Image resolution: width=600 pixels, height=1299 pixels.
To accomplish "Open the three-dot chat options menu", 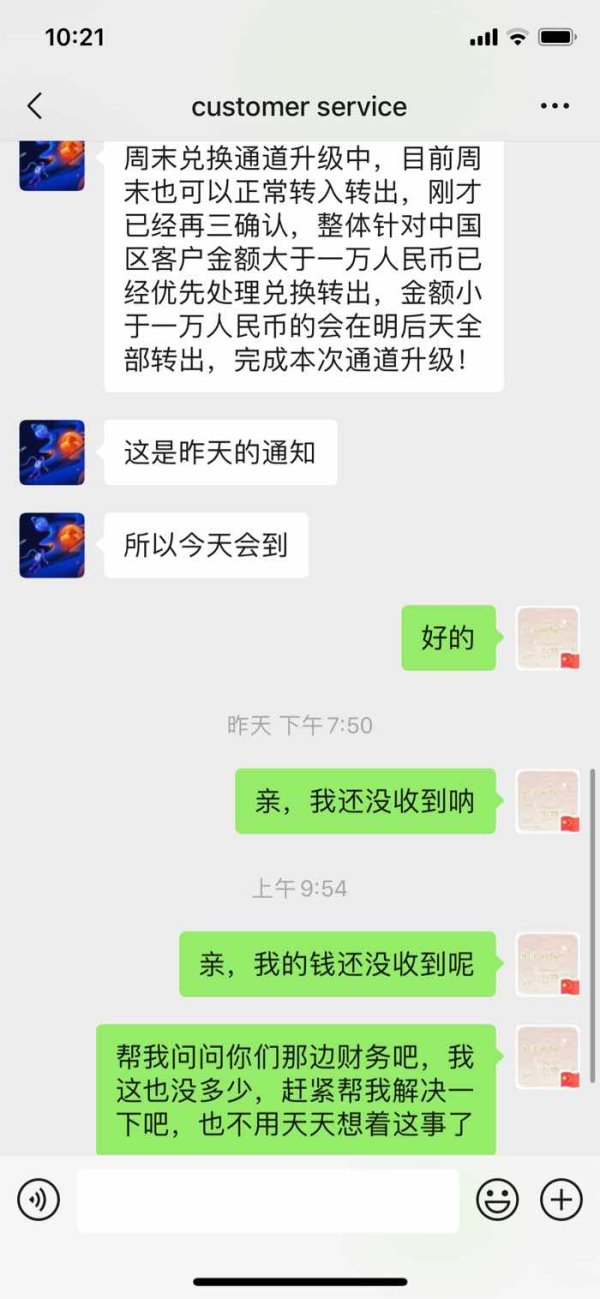I will point(554,106).
